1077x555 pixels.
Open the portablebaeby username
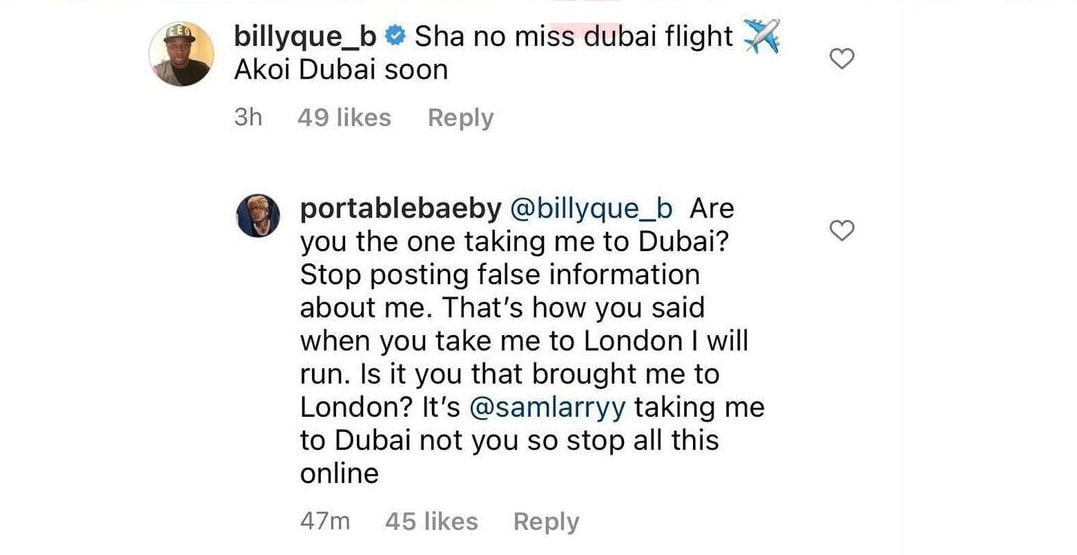tap(401, 209)
